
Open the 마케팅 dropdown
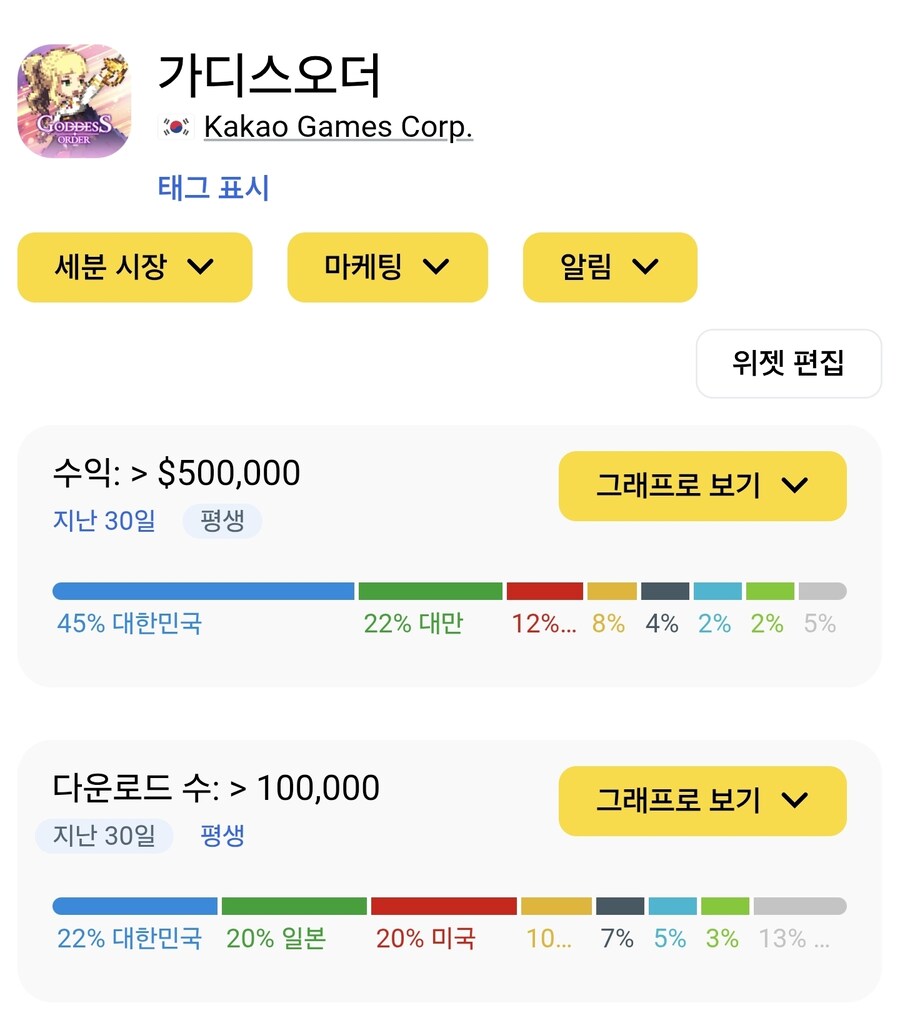click(x=387, y=267)
